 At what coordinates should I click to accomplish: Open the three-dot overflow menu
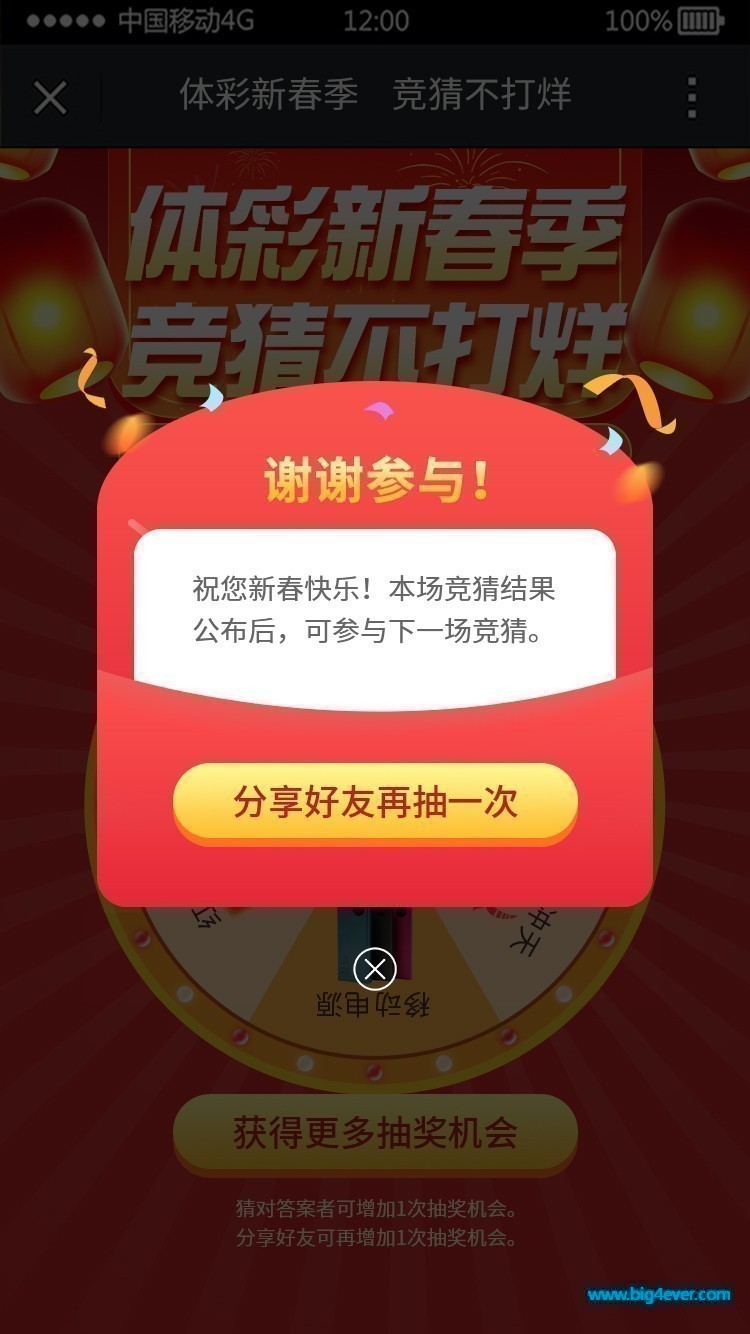tap(692, 97)
